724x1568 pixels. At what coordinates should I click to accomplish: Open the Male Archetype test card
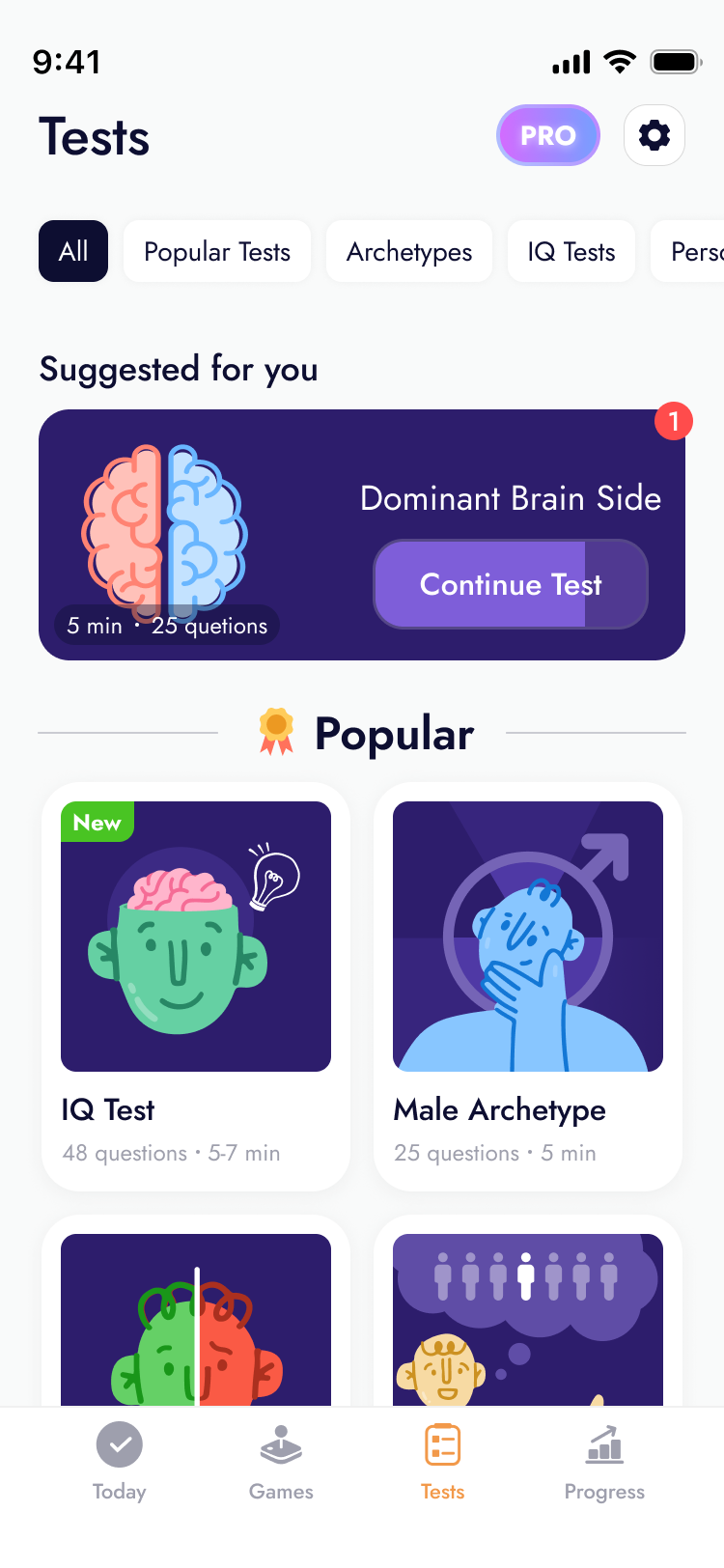pos(528,985)
